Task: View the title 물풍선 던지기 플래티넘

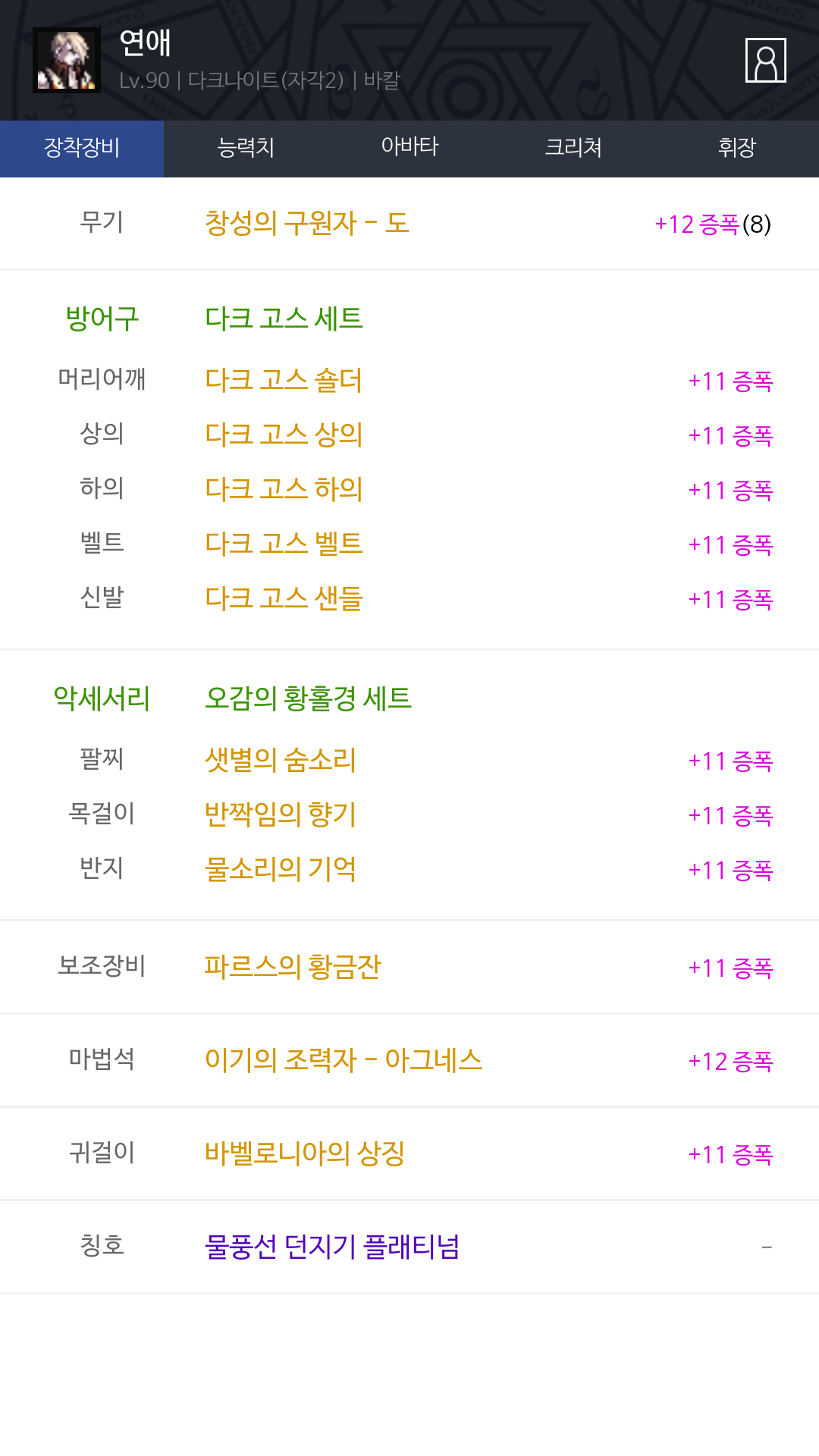Action: (332, 1247)
